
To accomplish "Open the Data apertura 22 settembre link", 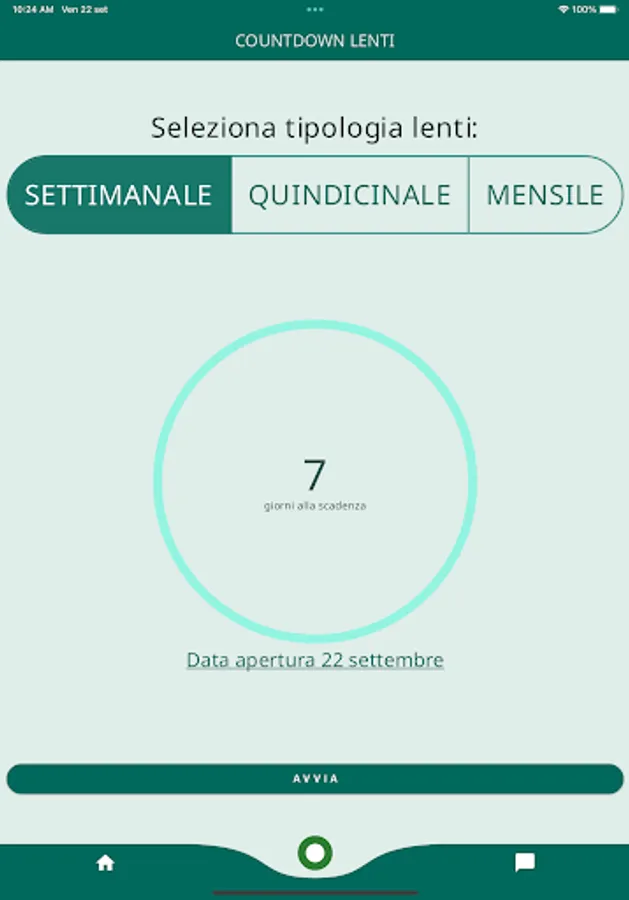I will tap(315, 661).
